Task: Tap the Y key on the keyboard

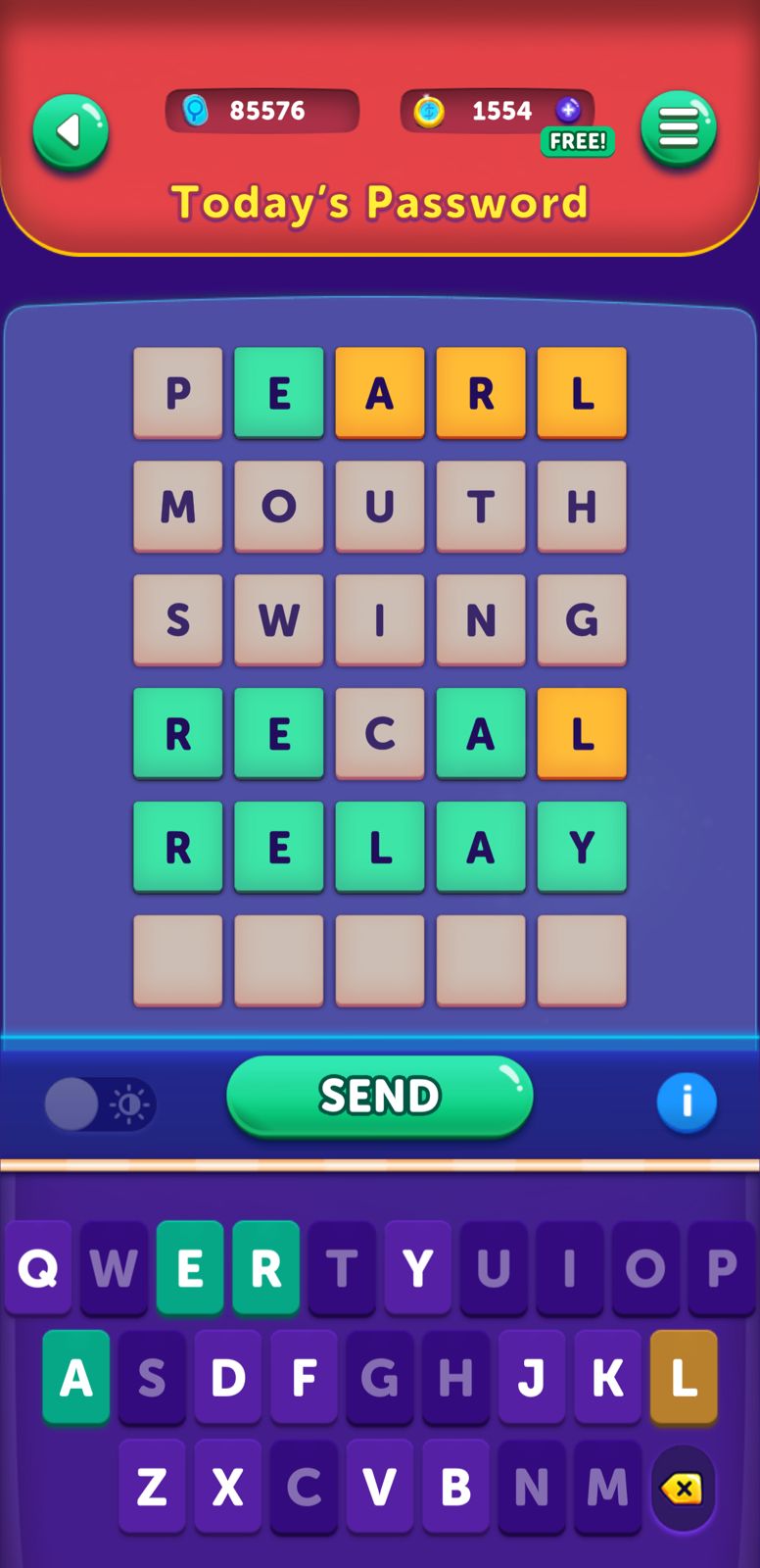Action: click(x=417, y=1268)
